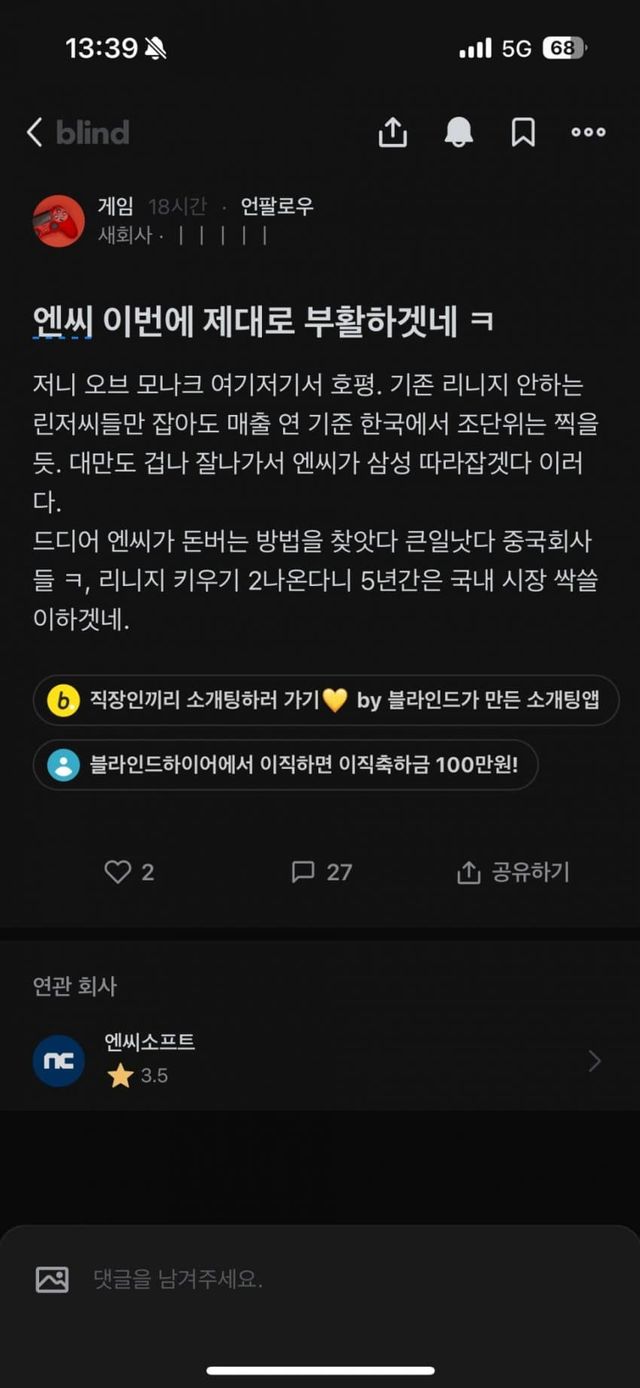Open the three-dot overflow menu
Viewport: 640px width, 1388px height.
coord(588,132)
